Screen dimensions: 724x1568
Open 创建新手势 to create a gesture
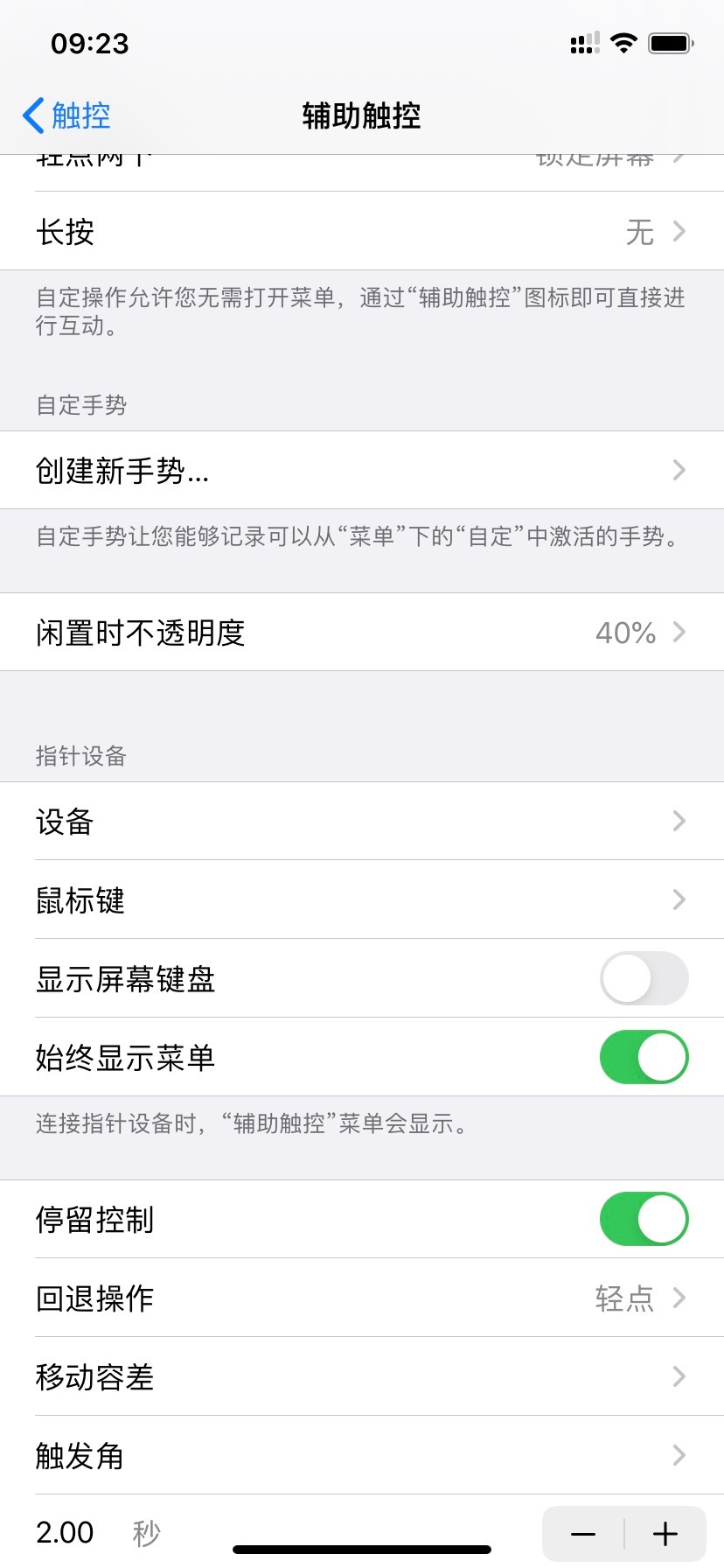(x=362, y=471)
